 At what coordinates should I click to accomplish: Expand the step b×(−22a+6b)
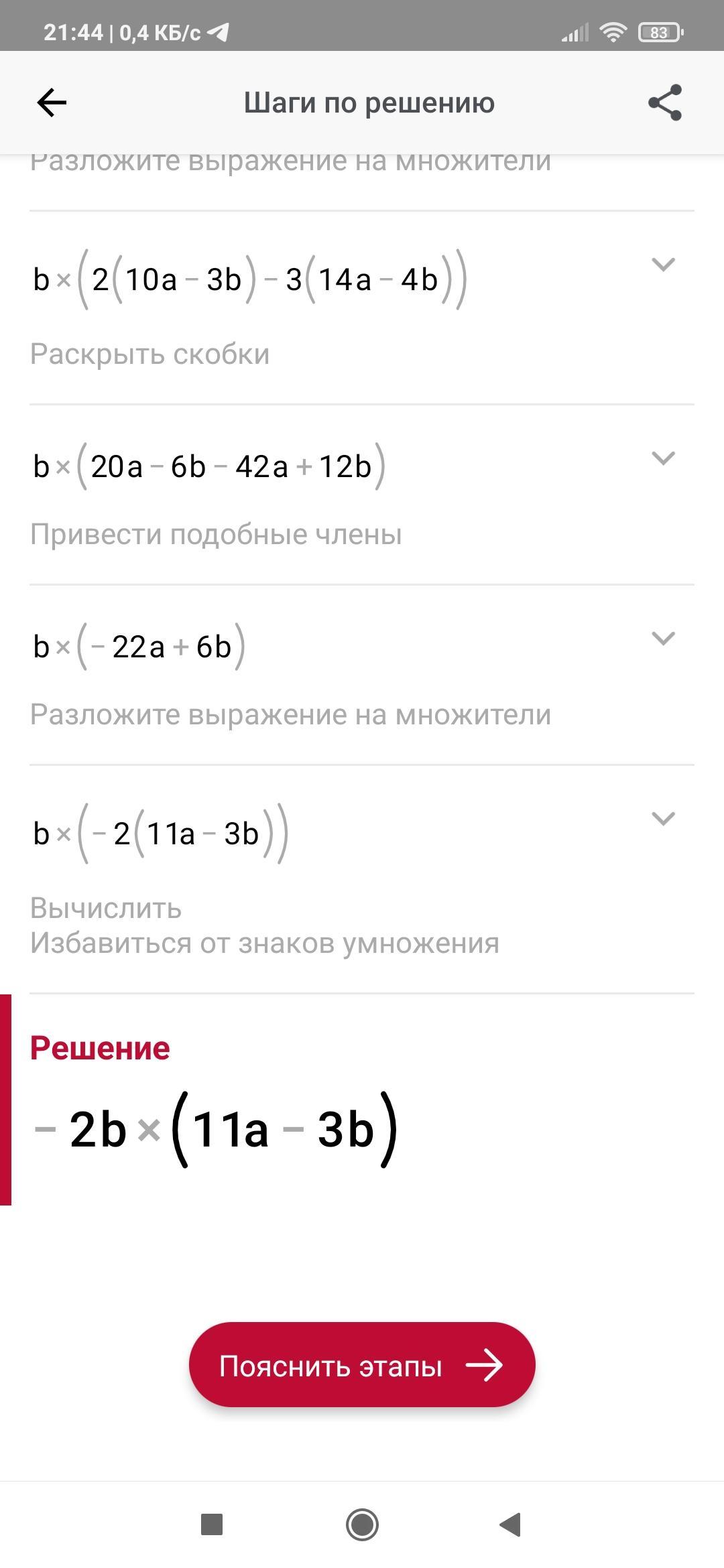[x=663, y=639]
